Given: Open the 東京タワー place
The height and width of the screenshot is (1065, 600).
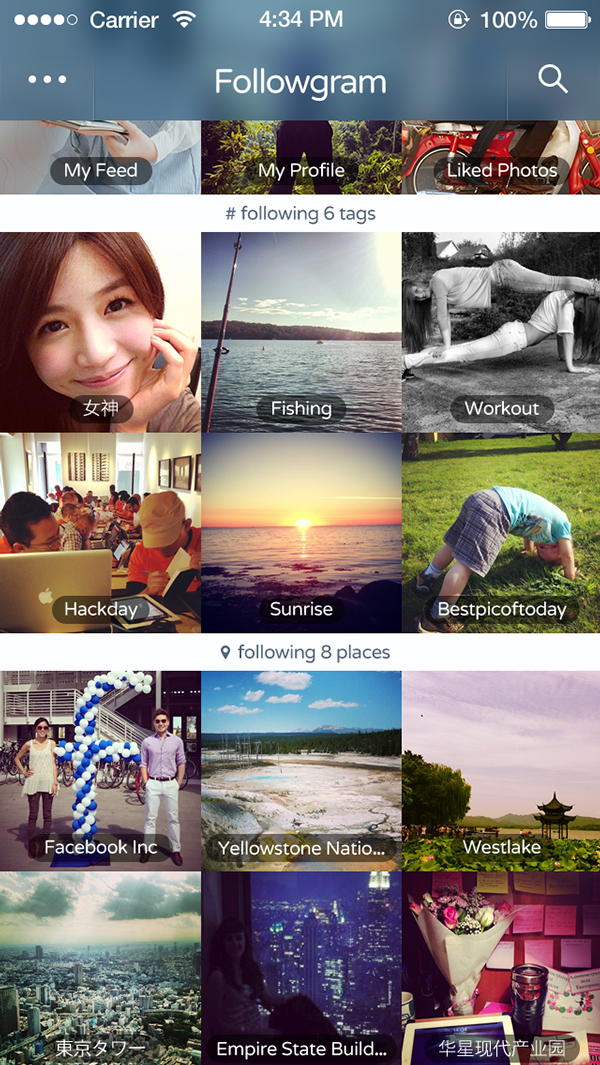Looking at the screenshot, I should tap(100, 969).
